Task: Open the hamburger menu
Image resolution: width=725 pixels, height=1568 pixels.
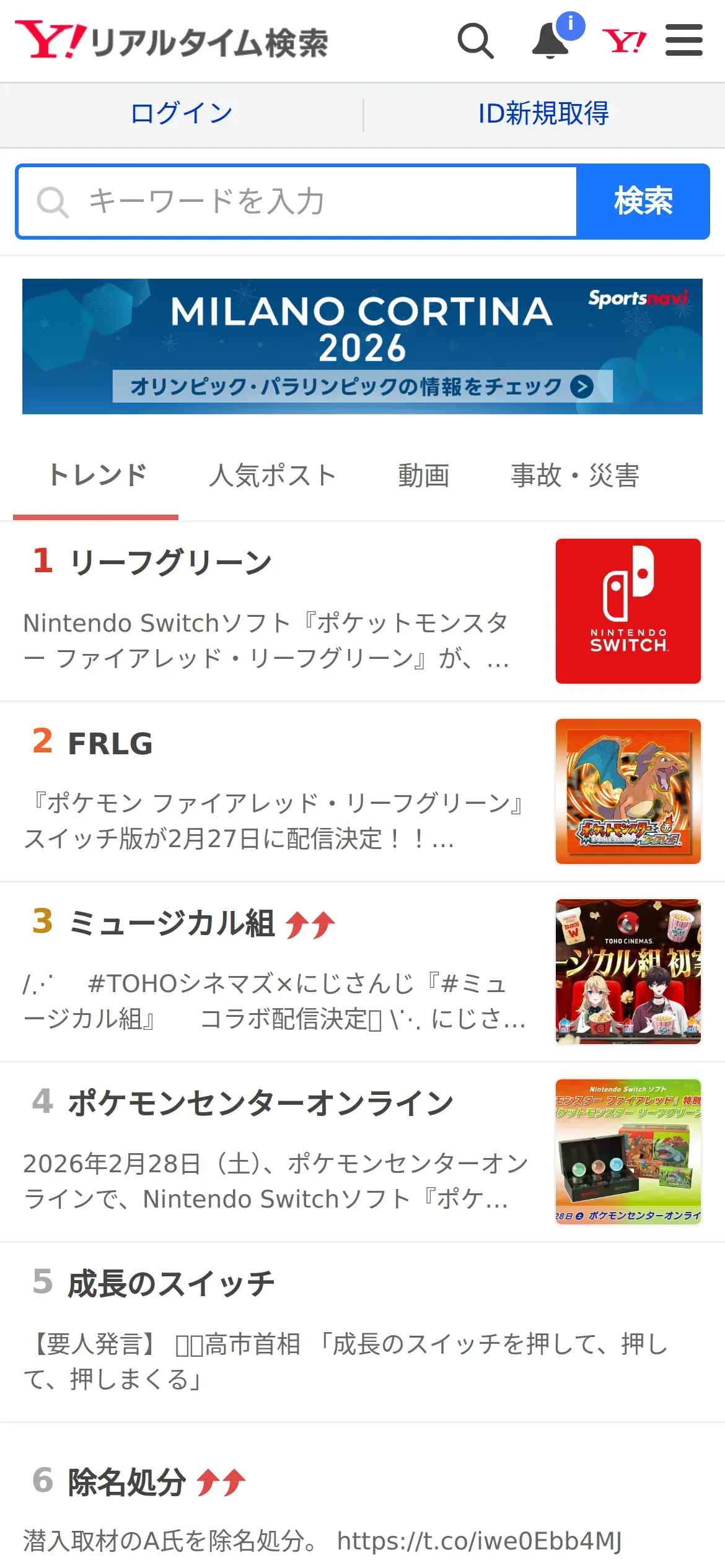Action: 684,41
